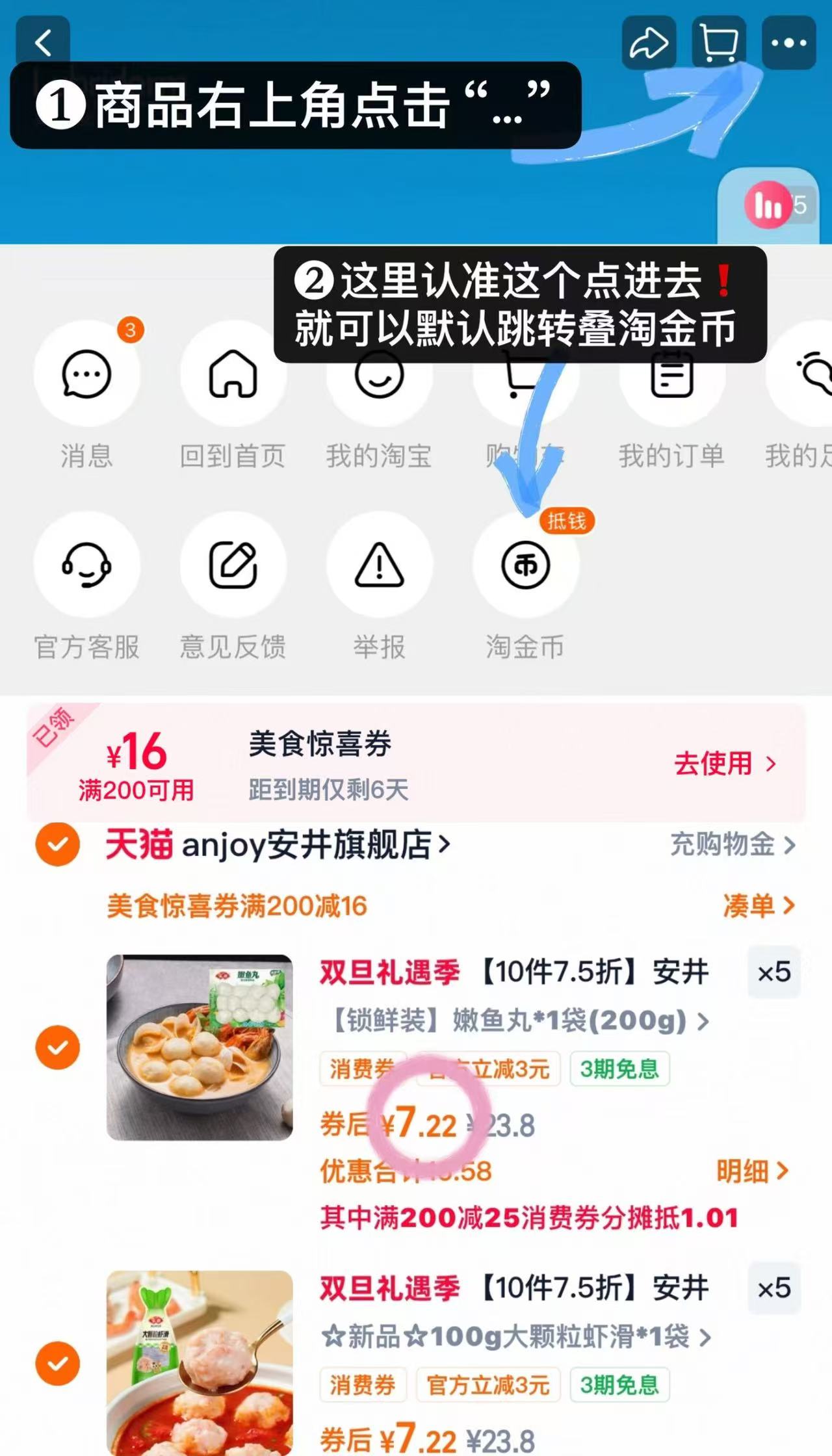Tap the 举报 report warning icon
832x1456 pixels.
(x=380, y=564)
